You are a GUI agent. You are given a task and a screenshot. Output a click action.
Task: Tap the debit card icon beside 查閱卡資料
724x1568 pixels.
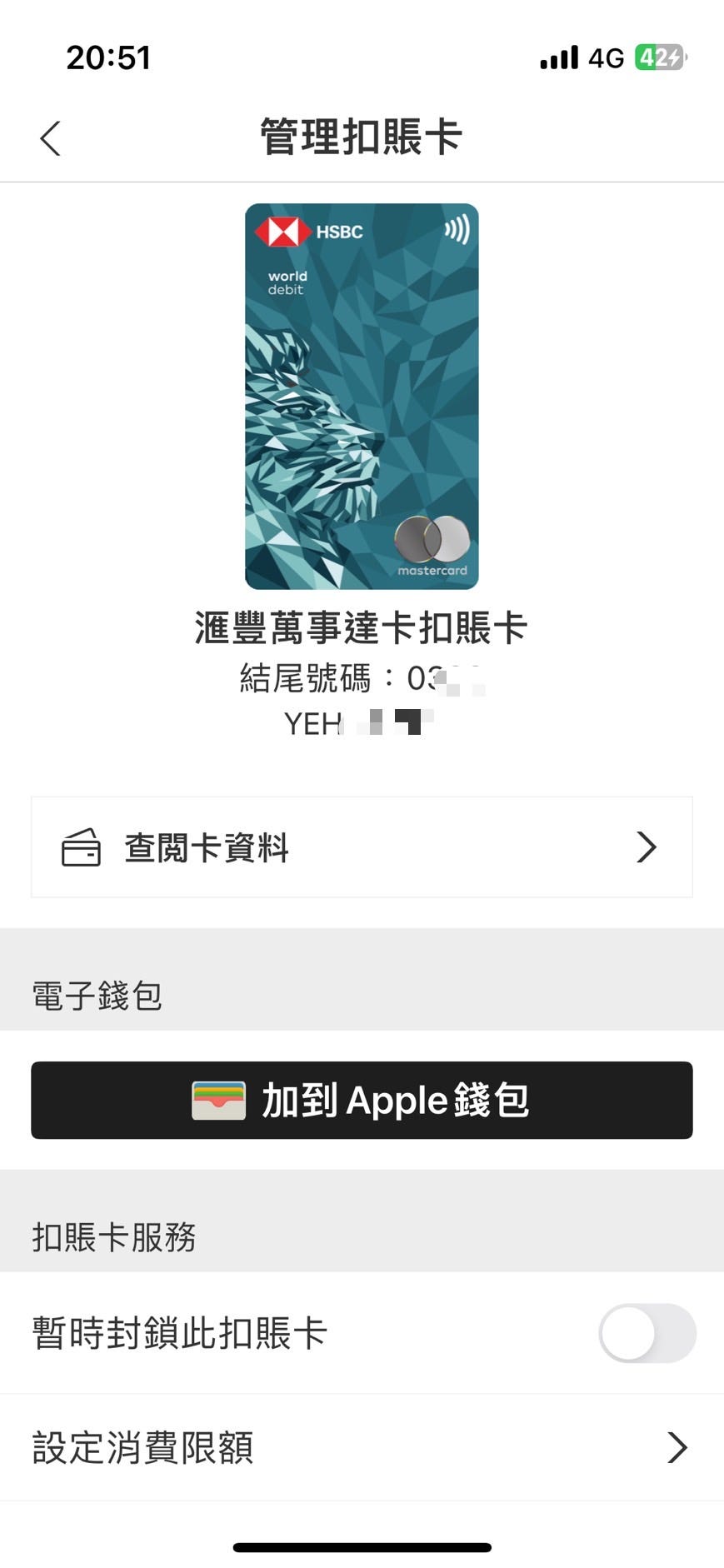[80, 847]
